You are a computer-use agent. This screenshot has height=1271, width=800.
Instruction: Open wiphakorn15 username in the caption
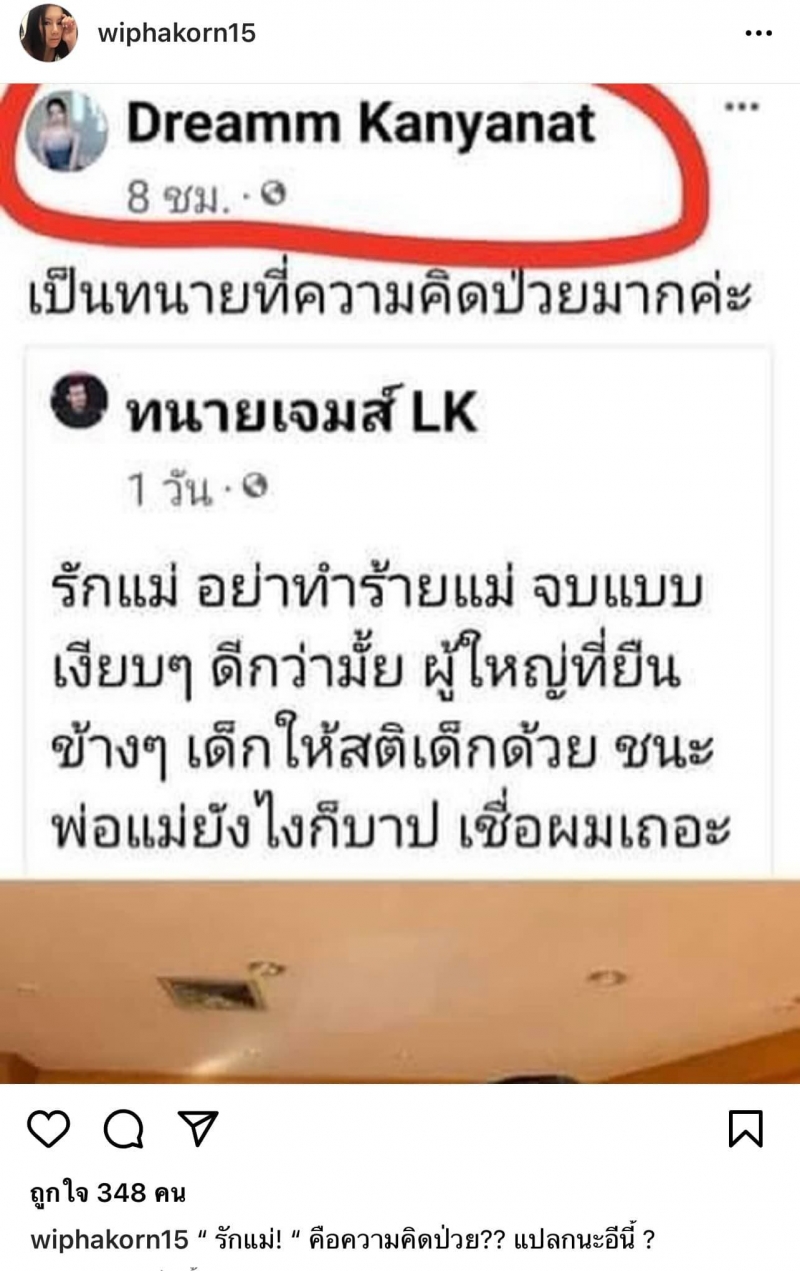point(109,1240)
